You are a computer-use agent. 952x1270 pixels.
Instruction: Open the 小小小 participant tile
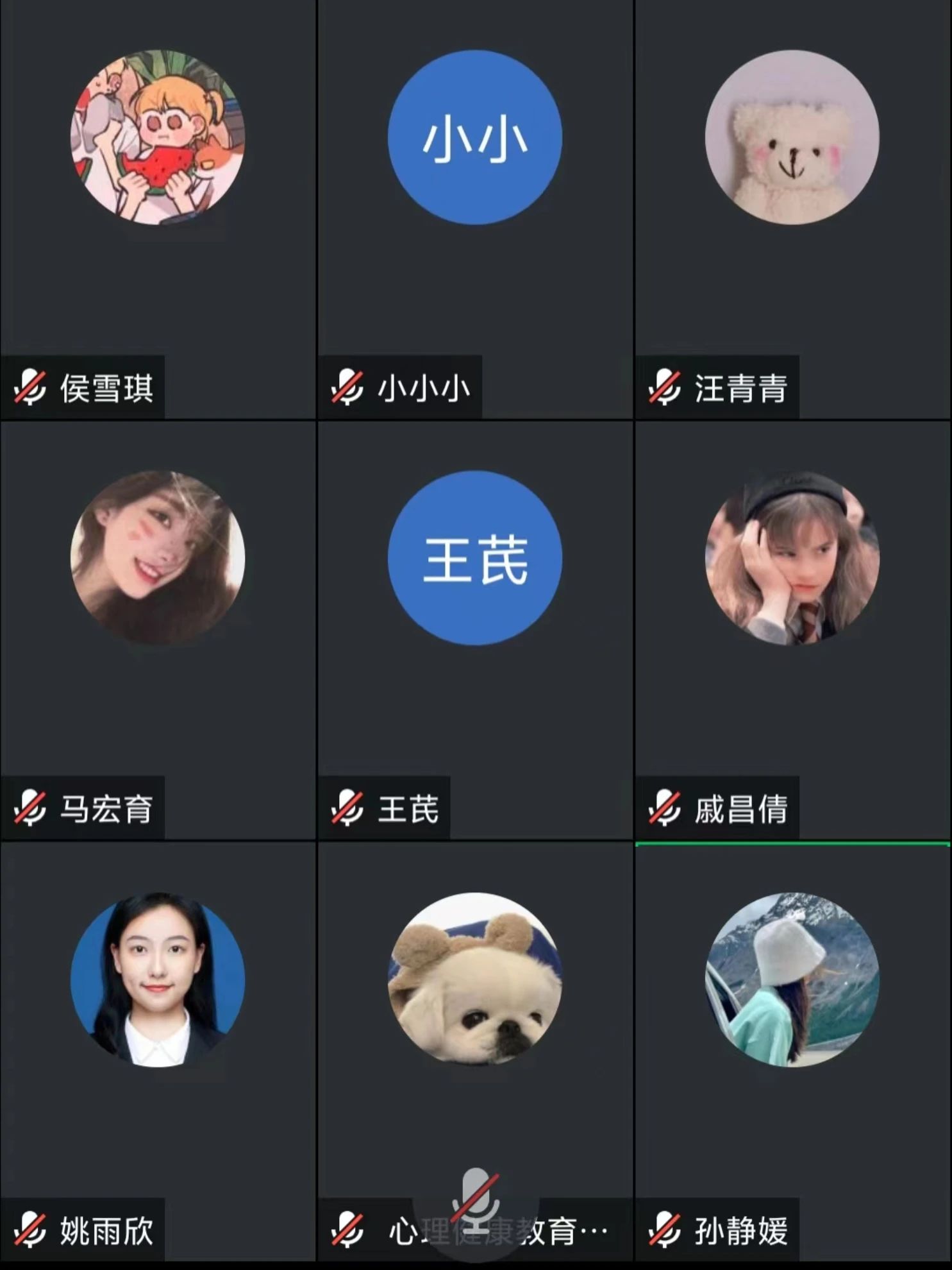pos(474,212)
